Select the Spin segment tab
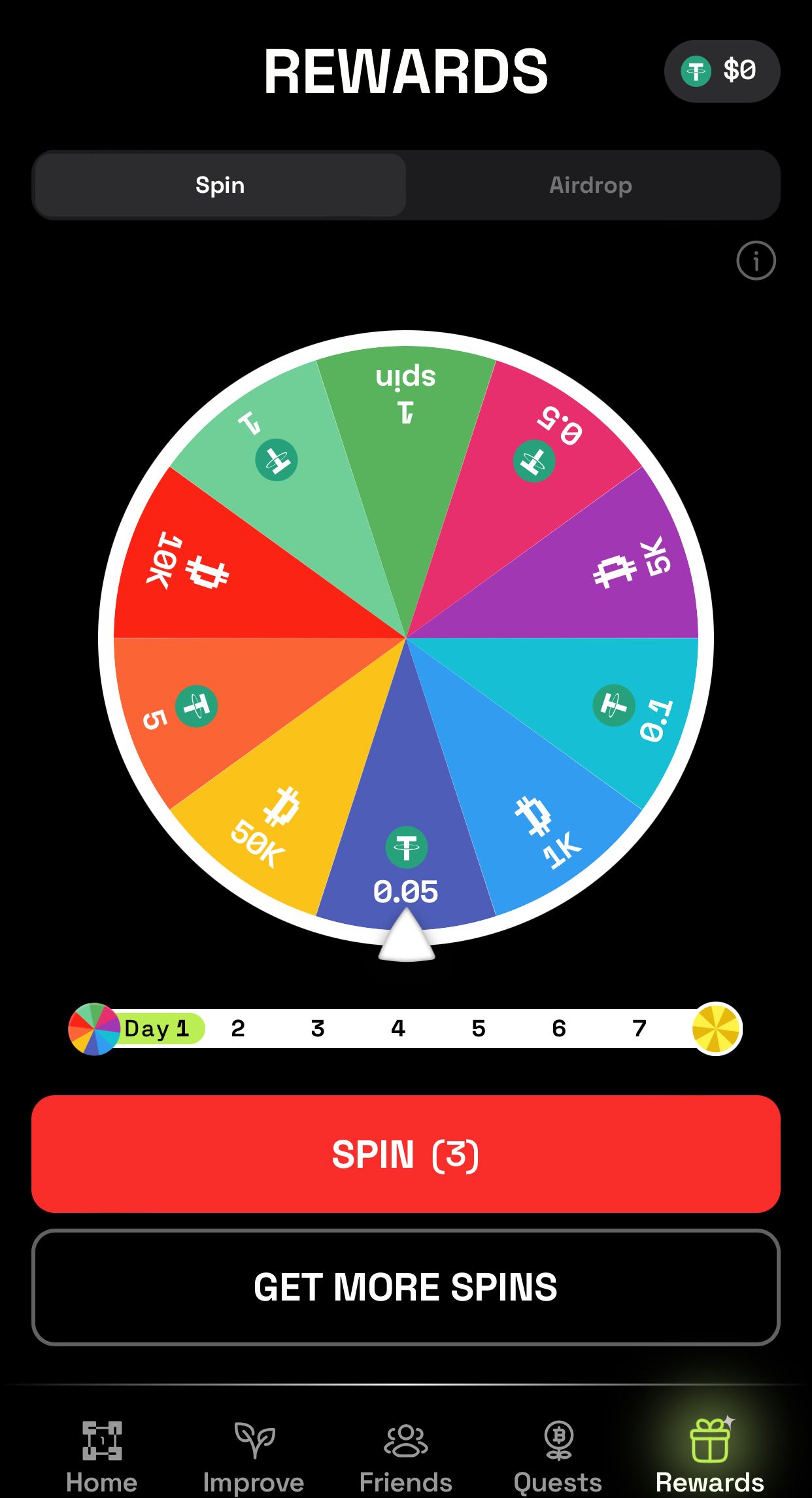The image size is (812, 1498). 220,185
